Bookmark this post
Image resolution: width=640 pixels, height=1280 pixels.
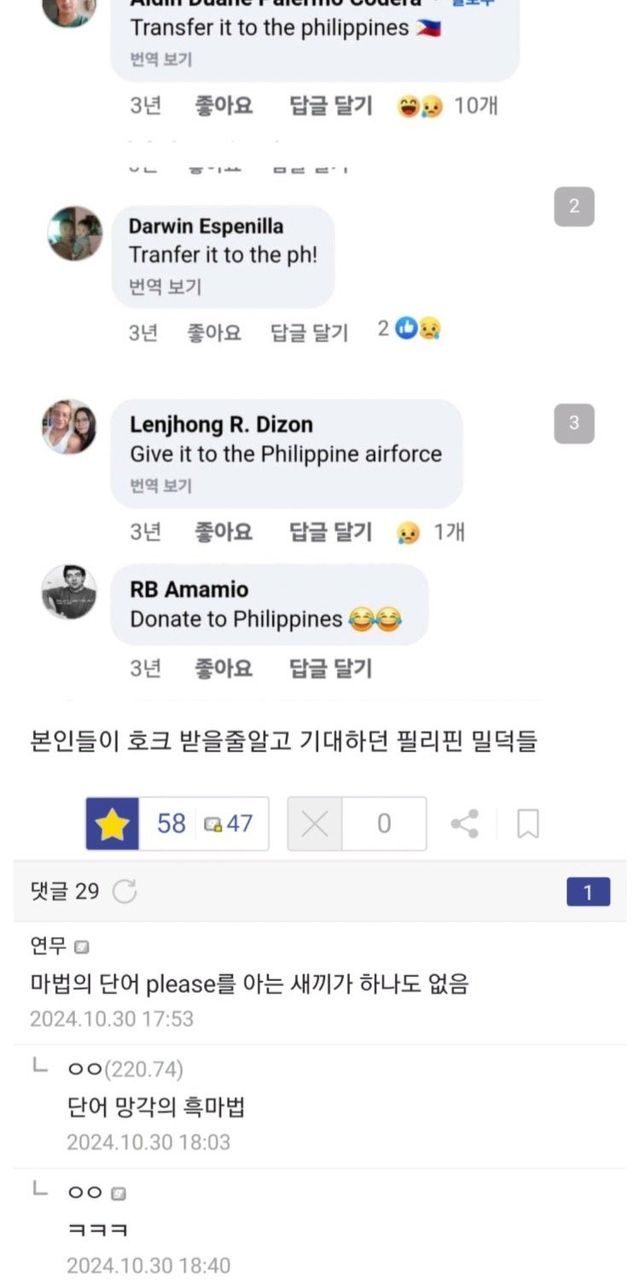tap(528, 824)
